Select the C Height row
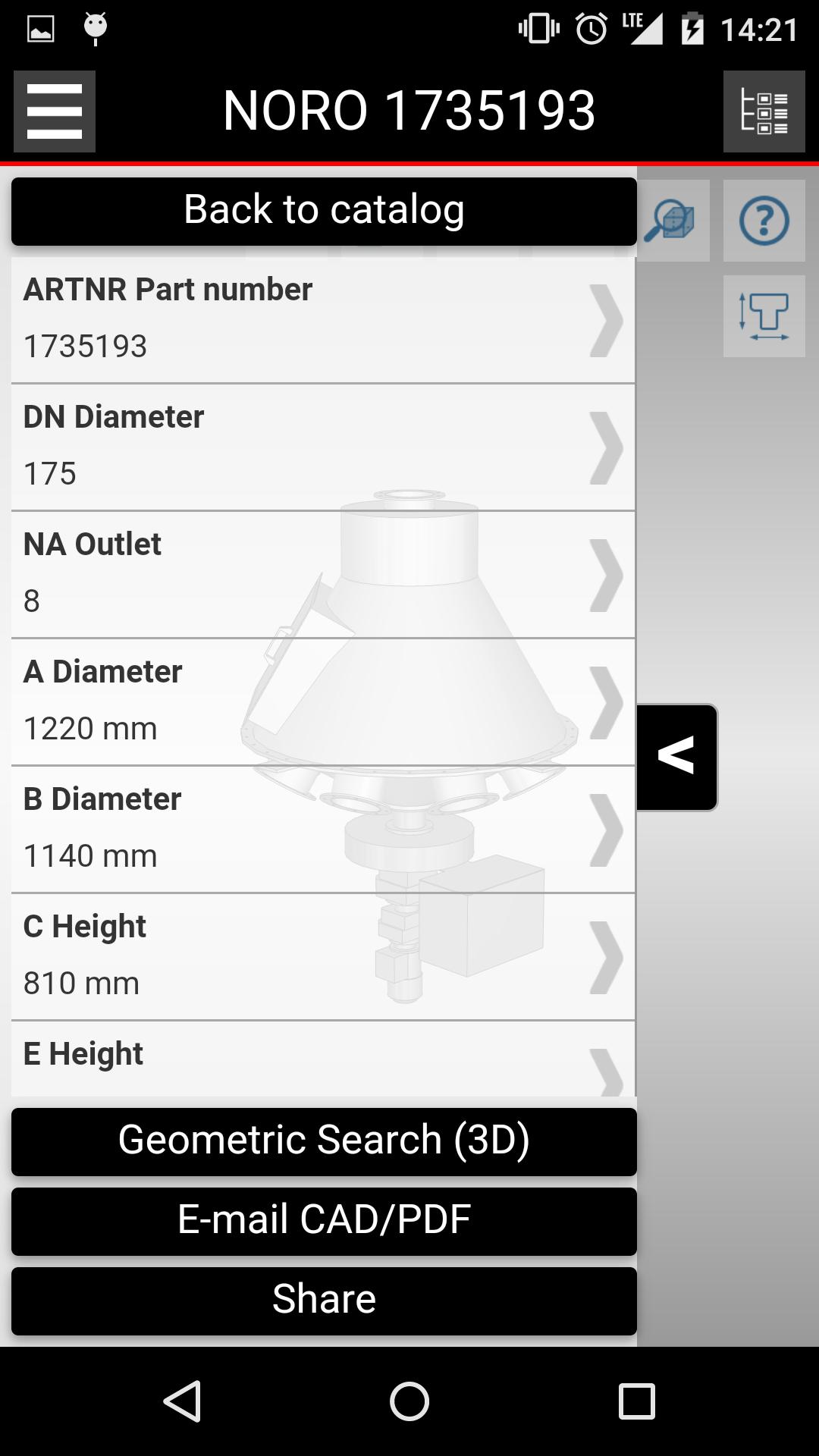 [x=323, y=957]
